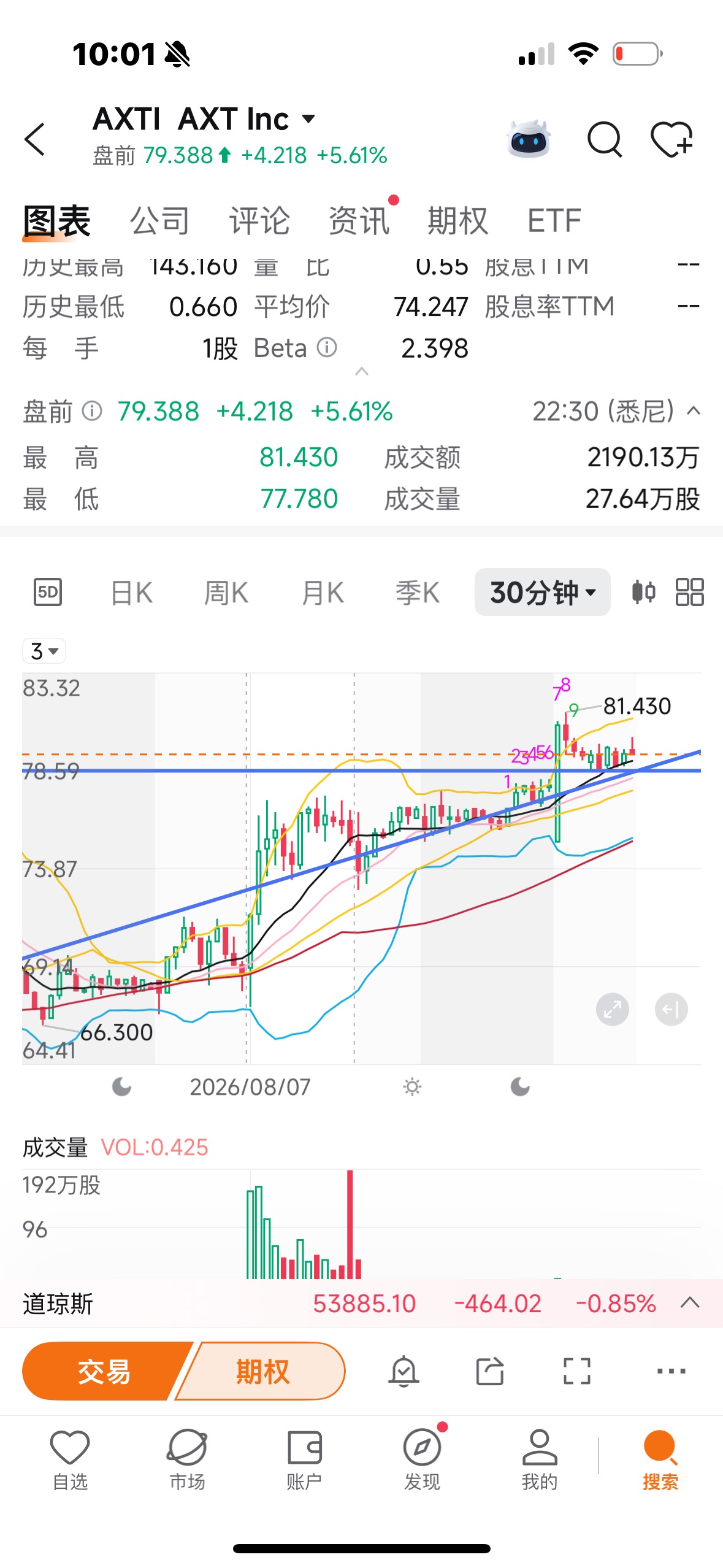Select the 周K chart period
723x1568 pixels.
click(x=226, y=593)
